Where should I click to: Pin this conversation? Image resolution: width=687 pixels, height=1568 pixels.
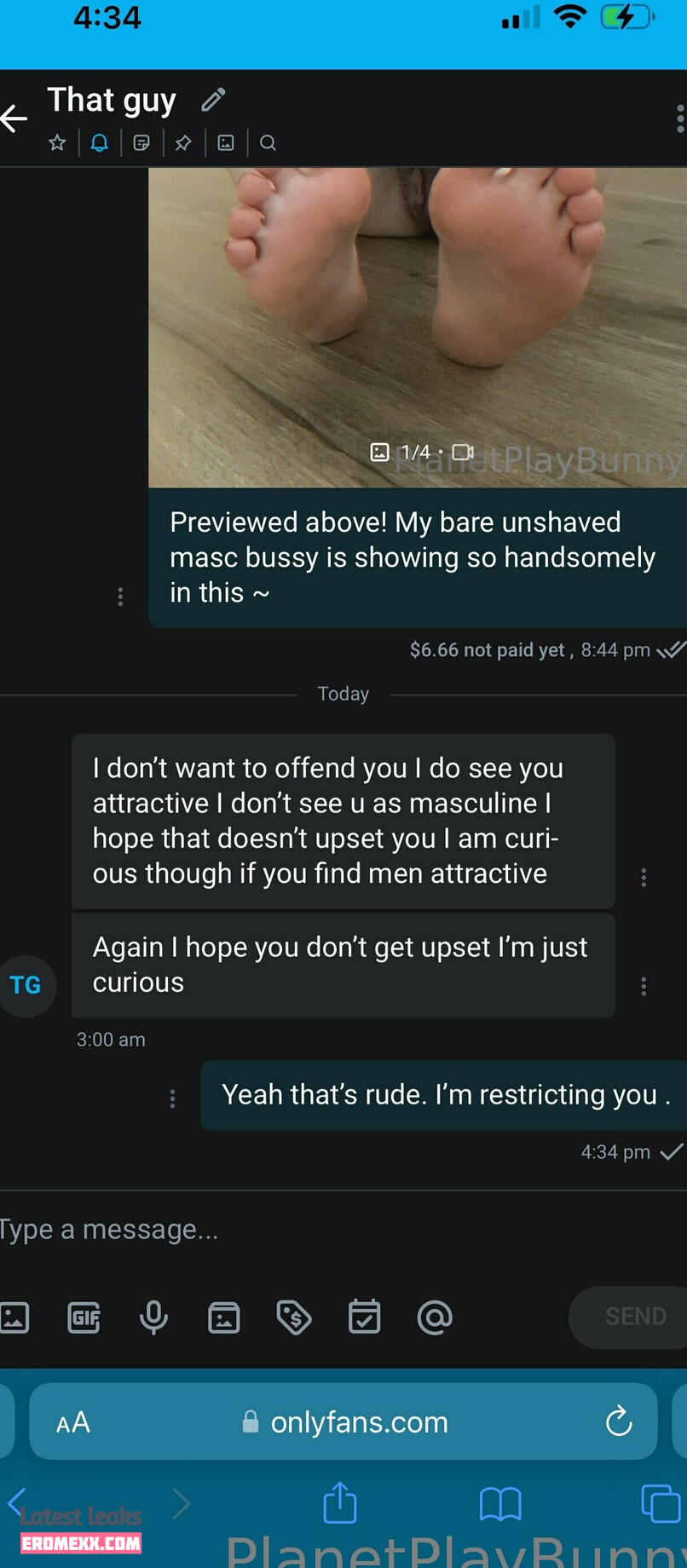(183, 142)
